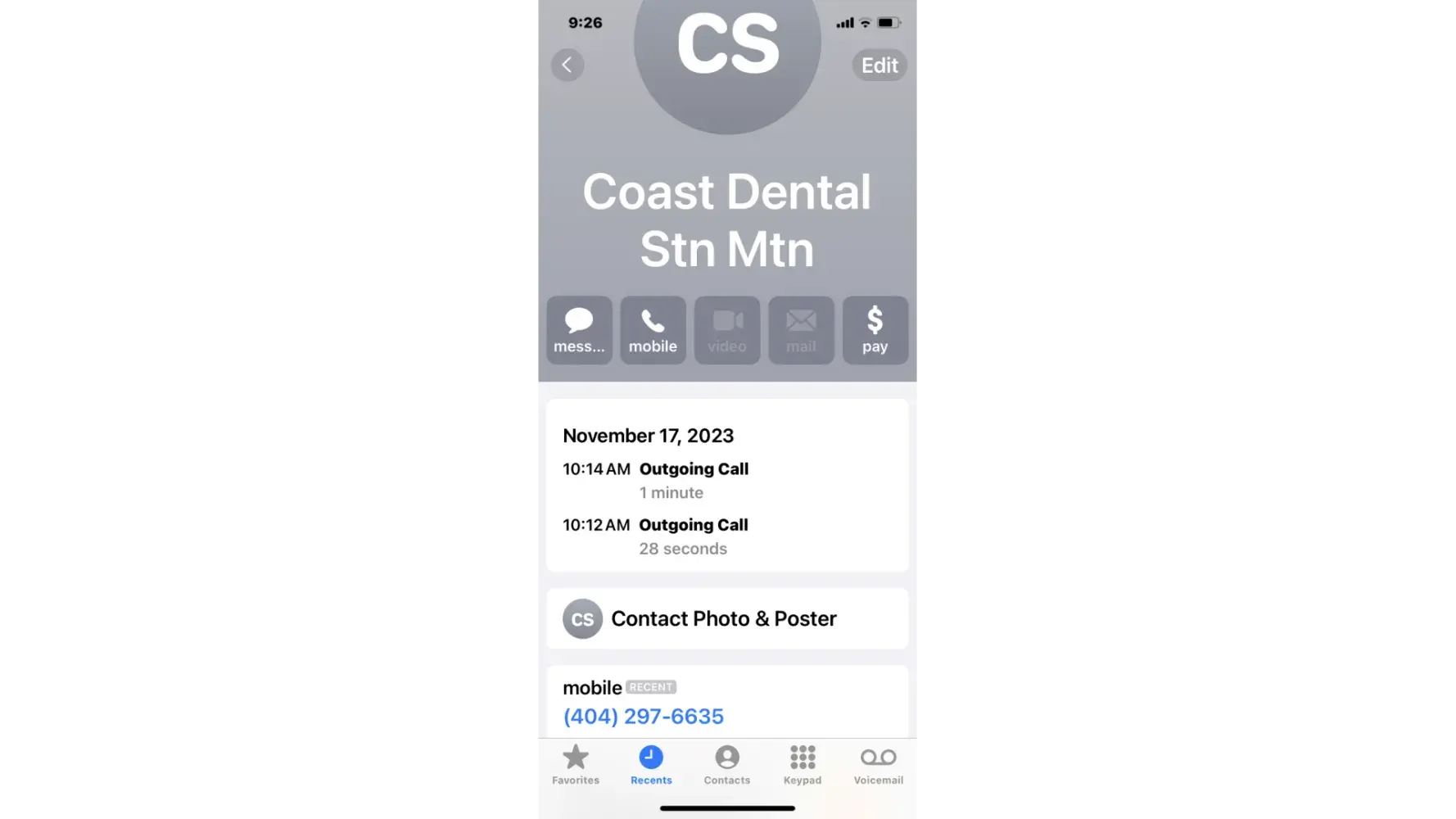Dial (404) 297-6635
The height and width of the screenshot is (819, 1456).
643,716
